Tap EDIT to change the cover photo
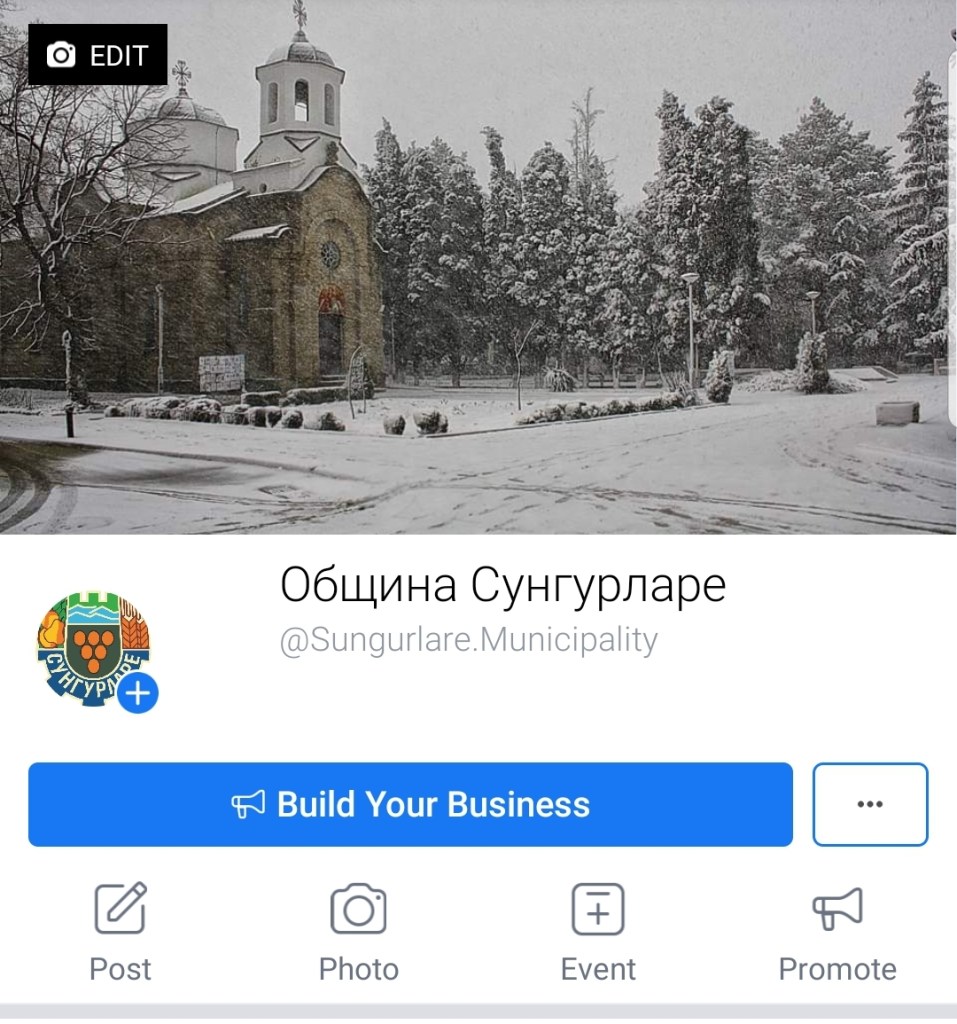 (97, 55)
